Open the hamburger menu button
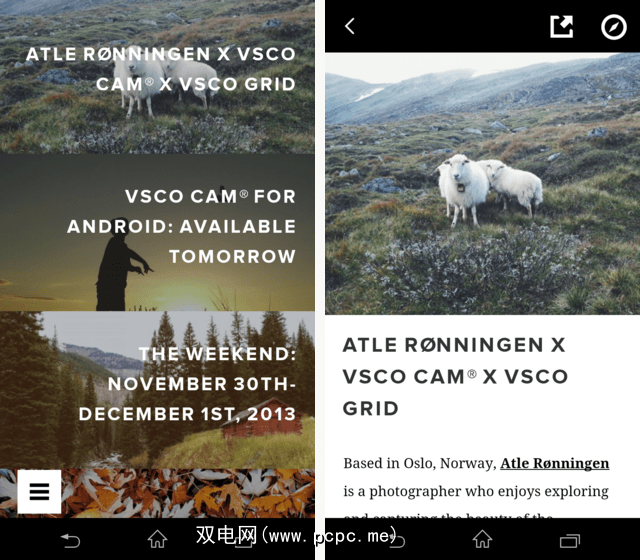The height and width of the screenshot is (560, 640). click(x=39, y=491)
